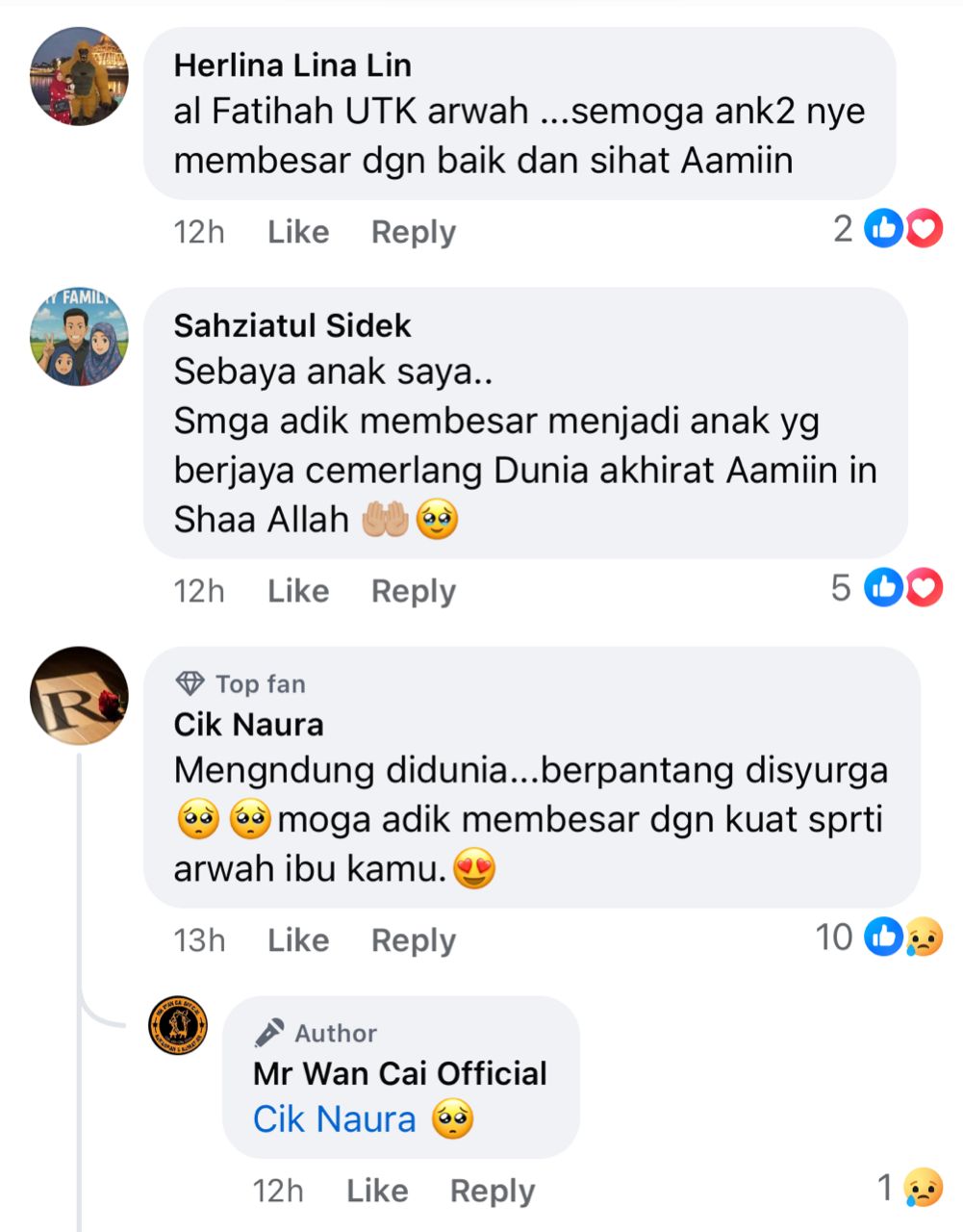Reply to Cik Naura's comment
Image resolution: width=963 pixels, height=1232 pixels.
413,939
